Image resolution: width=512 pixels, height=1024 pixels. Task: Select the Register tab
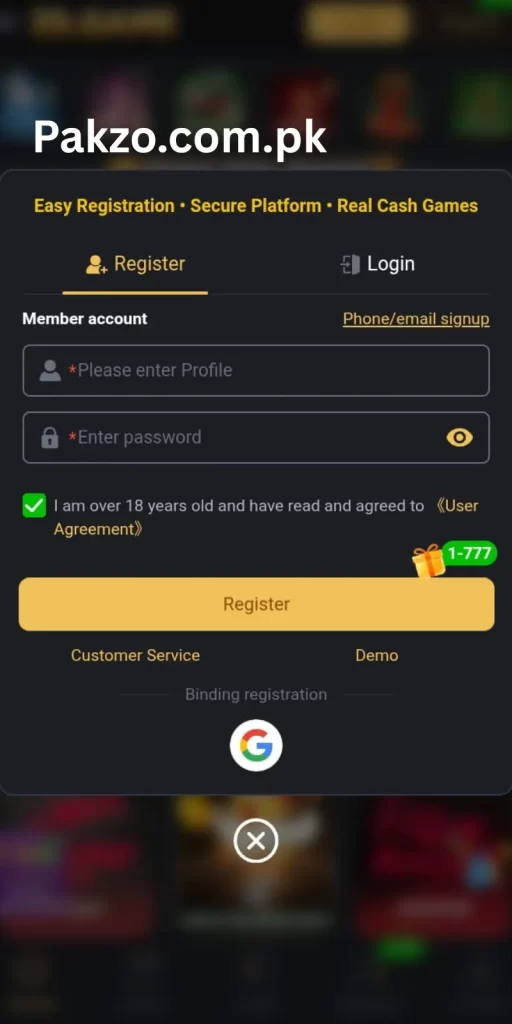pyautogui.click(x=135, y=264)
